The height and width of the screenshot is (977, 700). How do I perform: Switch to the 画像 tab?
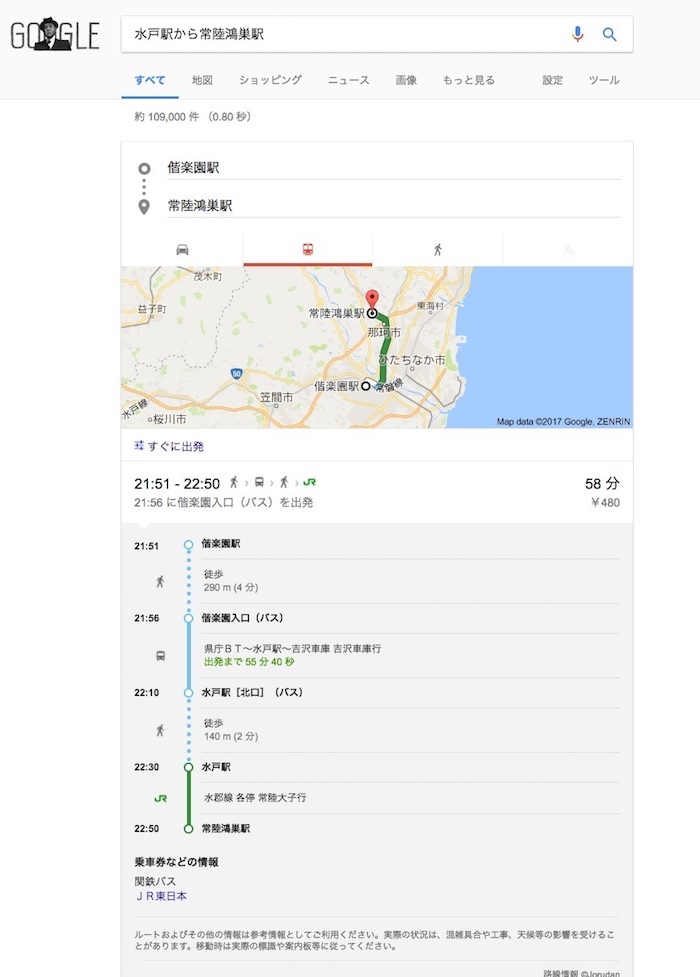(406, 80)
